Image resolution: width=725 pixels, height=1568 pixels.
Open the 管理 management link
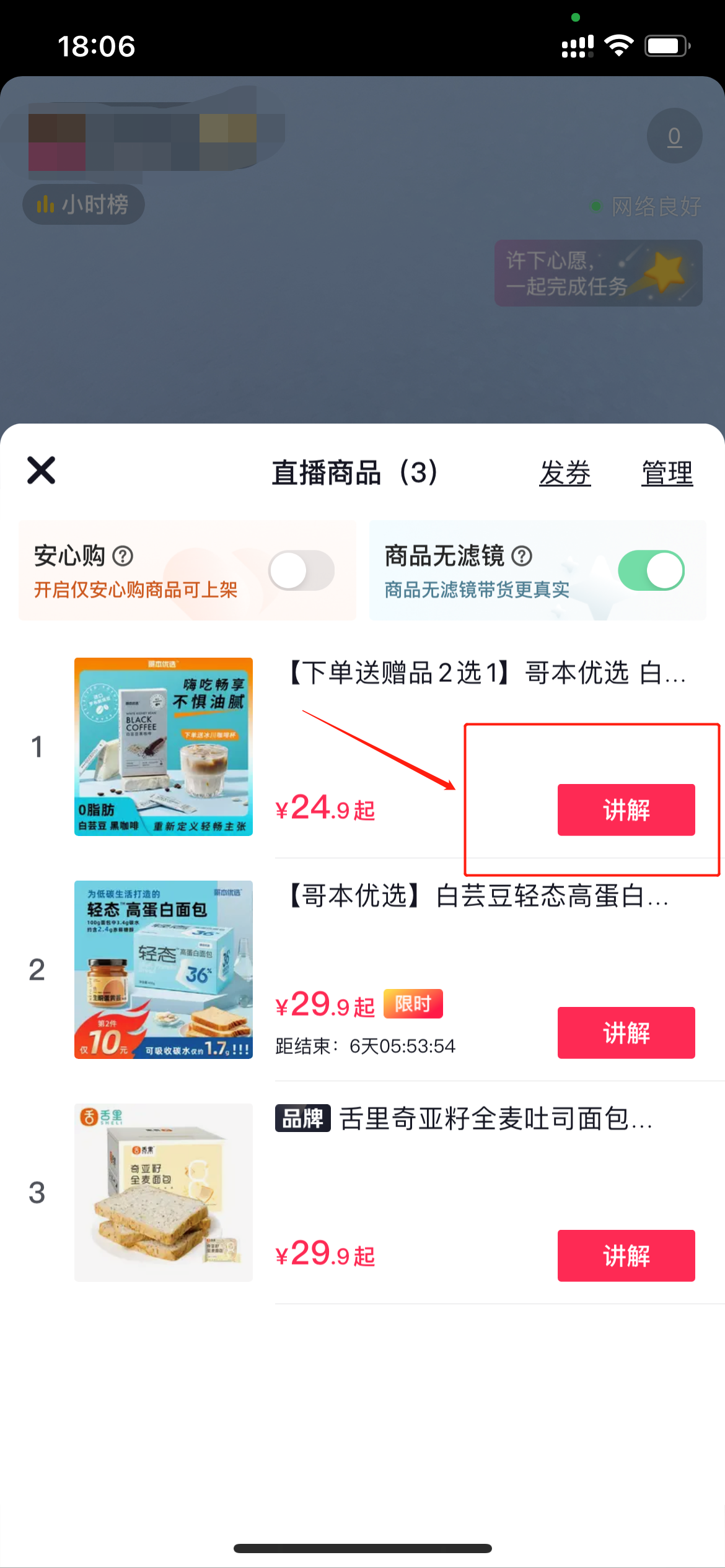pyautogui.click(x=667, y=473)
